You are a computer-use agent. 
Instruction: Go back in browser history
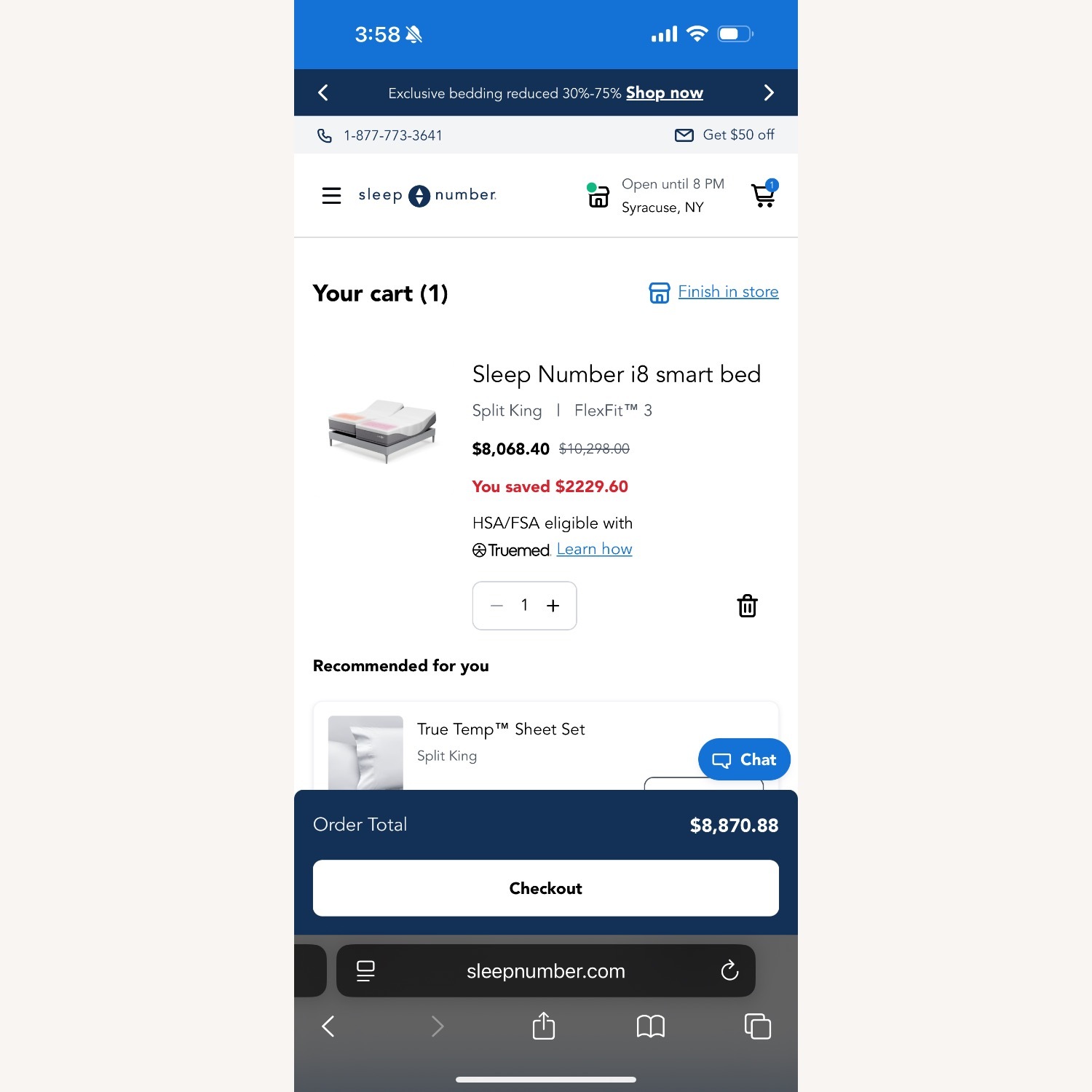click(x=328, y=1026)
